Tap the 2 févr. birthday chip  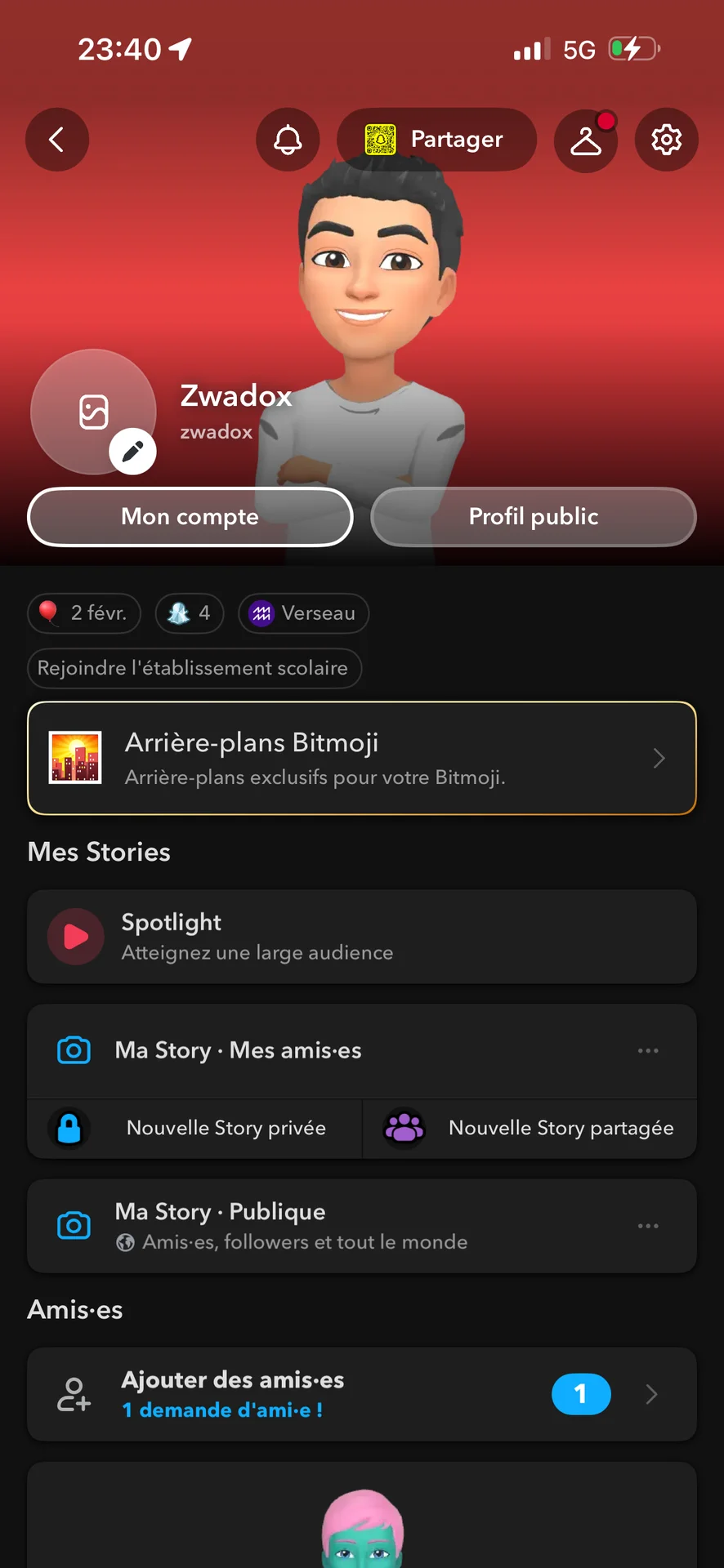(x=84, y=613)
